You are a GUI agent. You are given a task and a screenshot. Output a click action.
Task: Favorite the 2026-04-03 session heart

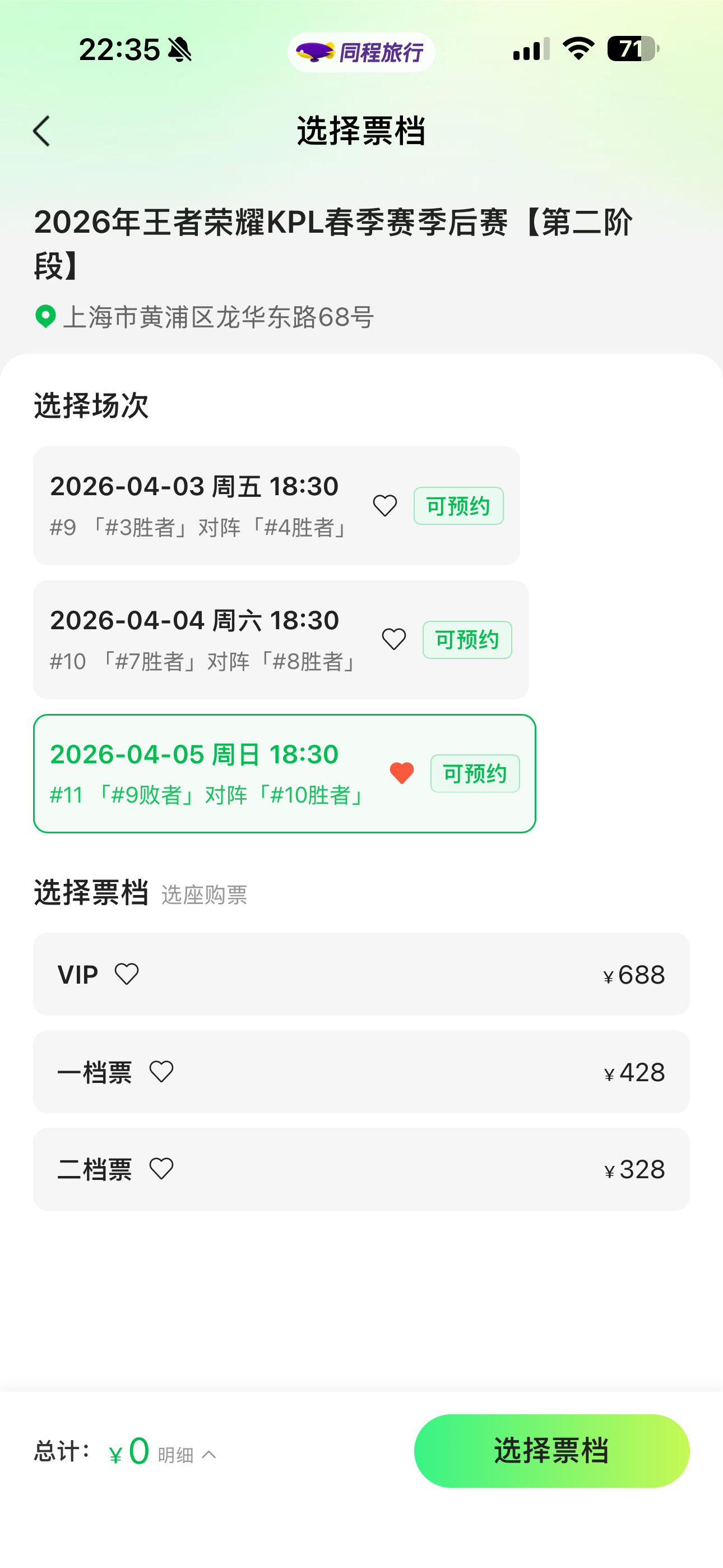pyautogui.click(x=385, y=505)
